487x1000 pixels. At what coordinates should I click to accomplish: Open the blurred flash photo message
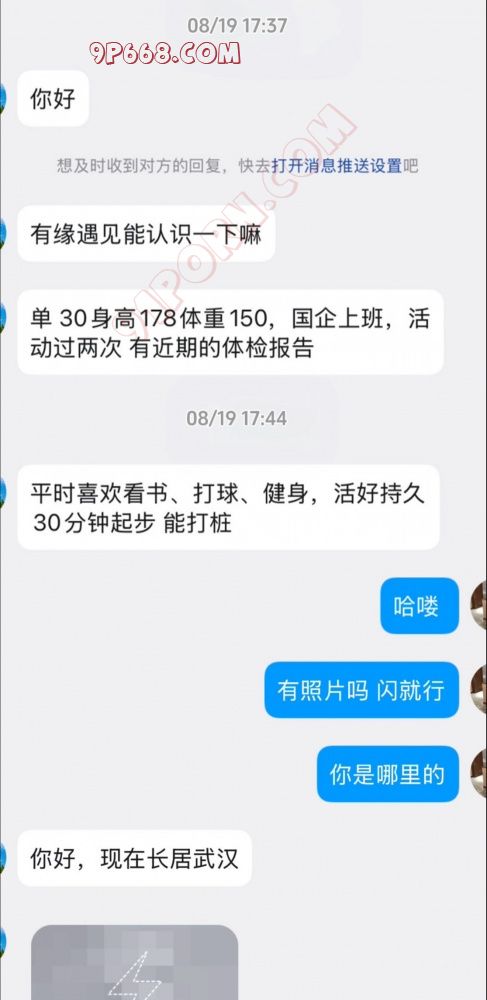click(x=134, y=962)
